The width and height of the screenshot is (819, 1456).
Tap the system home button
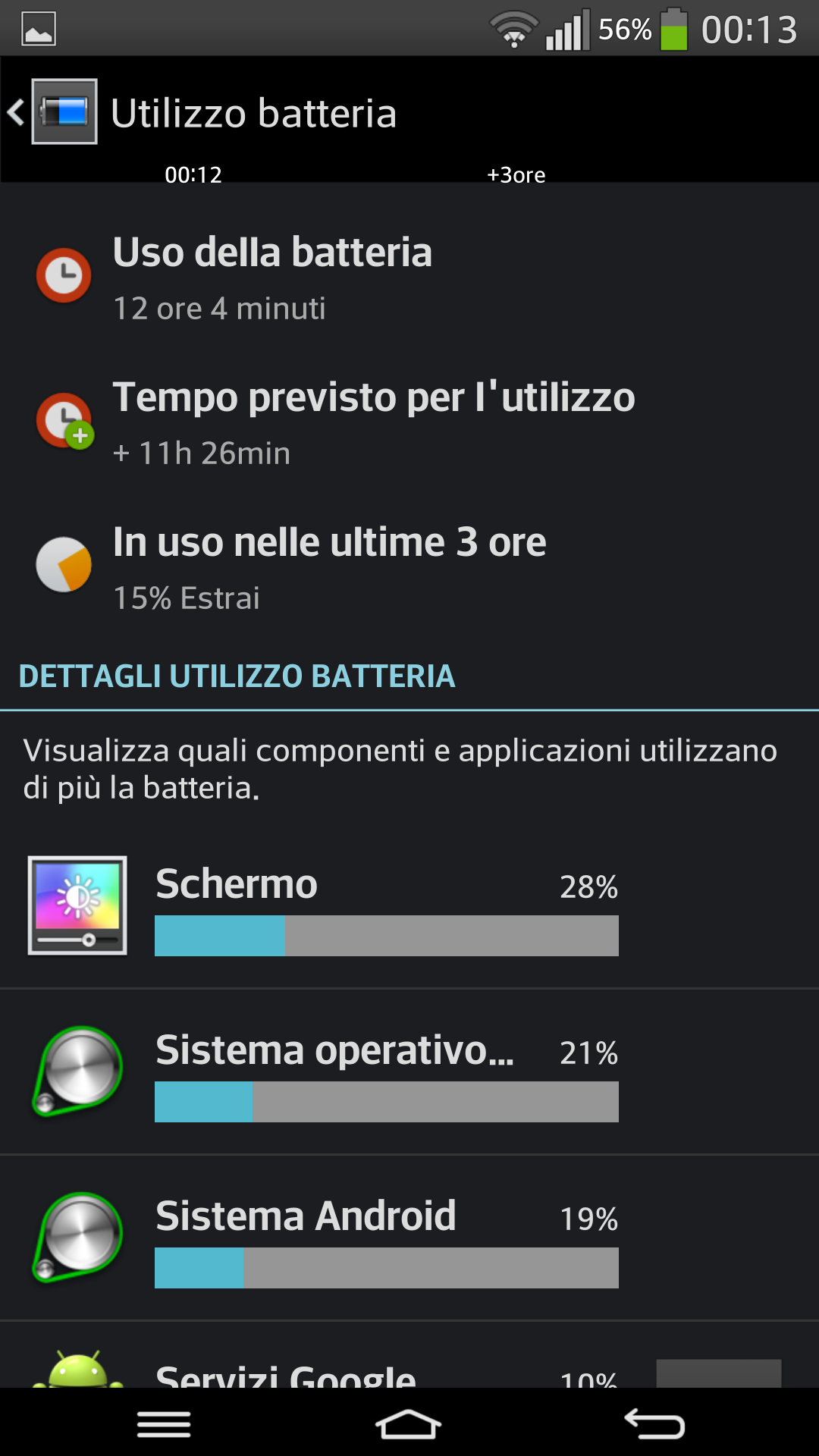408,1424
